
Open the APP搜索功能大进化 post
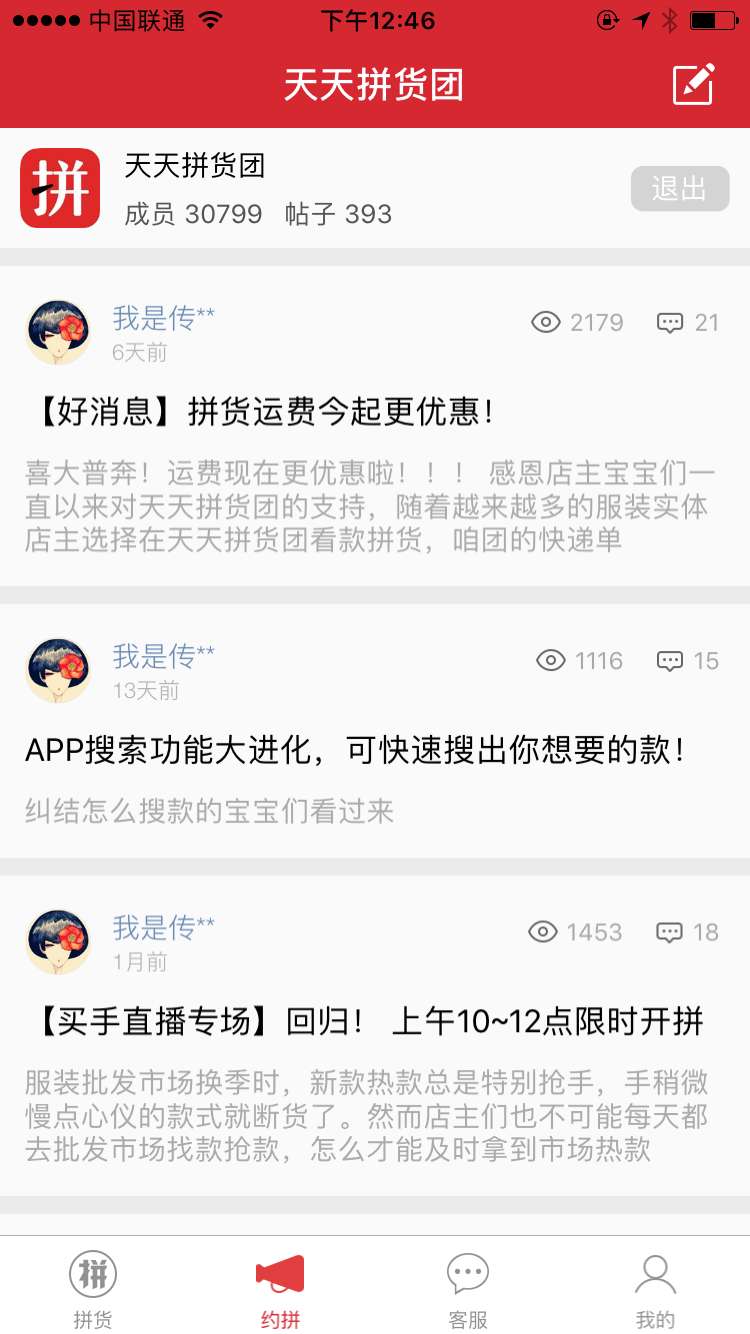click(x=355, y=750)
